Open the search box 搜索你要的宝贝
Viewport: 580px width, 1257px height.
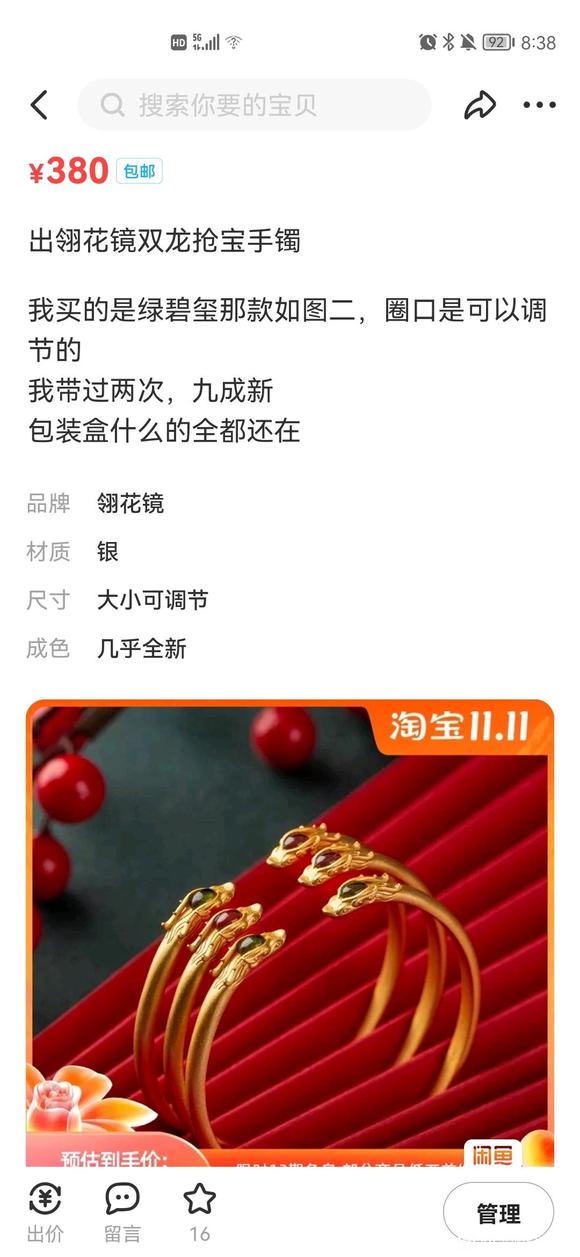[x=254, y=105]
